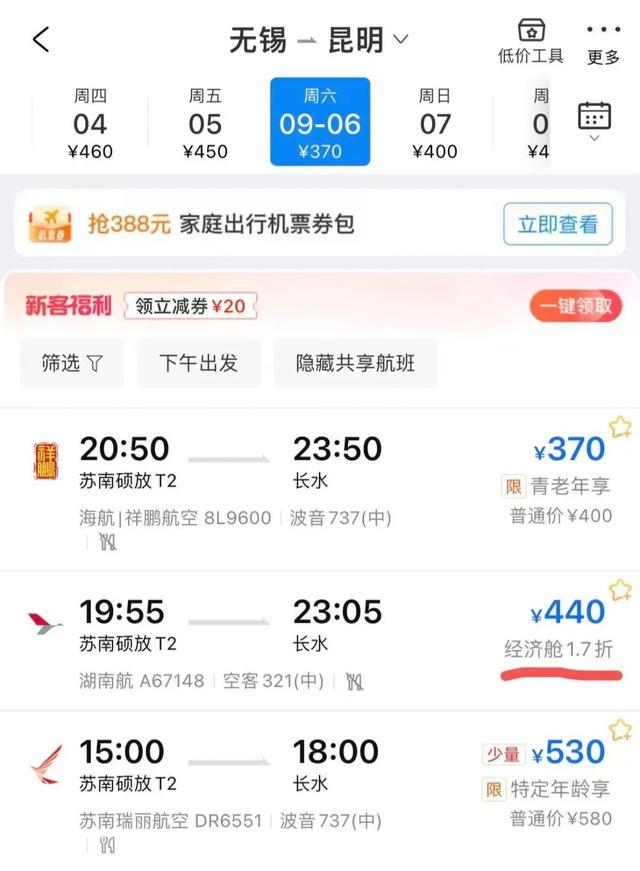Filter flights by 下午出发
This screenshot has width=640, height=871.
[x=198, y=363]
